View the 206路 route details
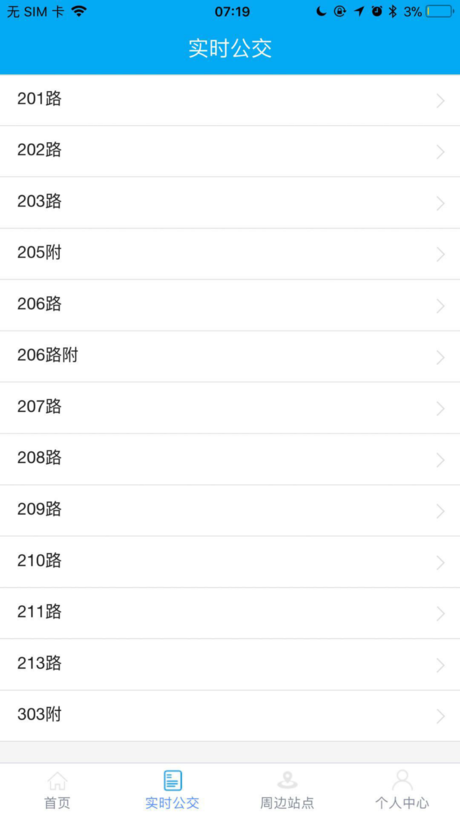 pyautogui.click(x=230, y=304)
